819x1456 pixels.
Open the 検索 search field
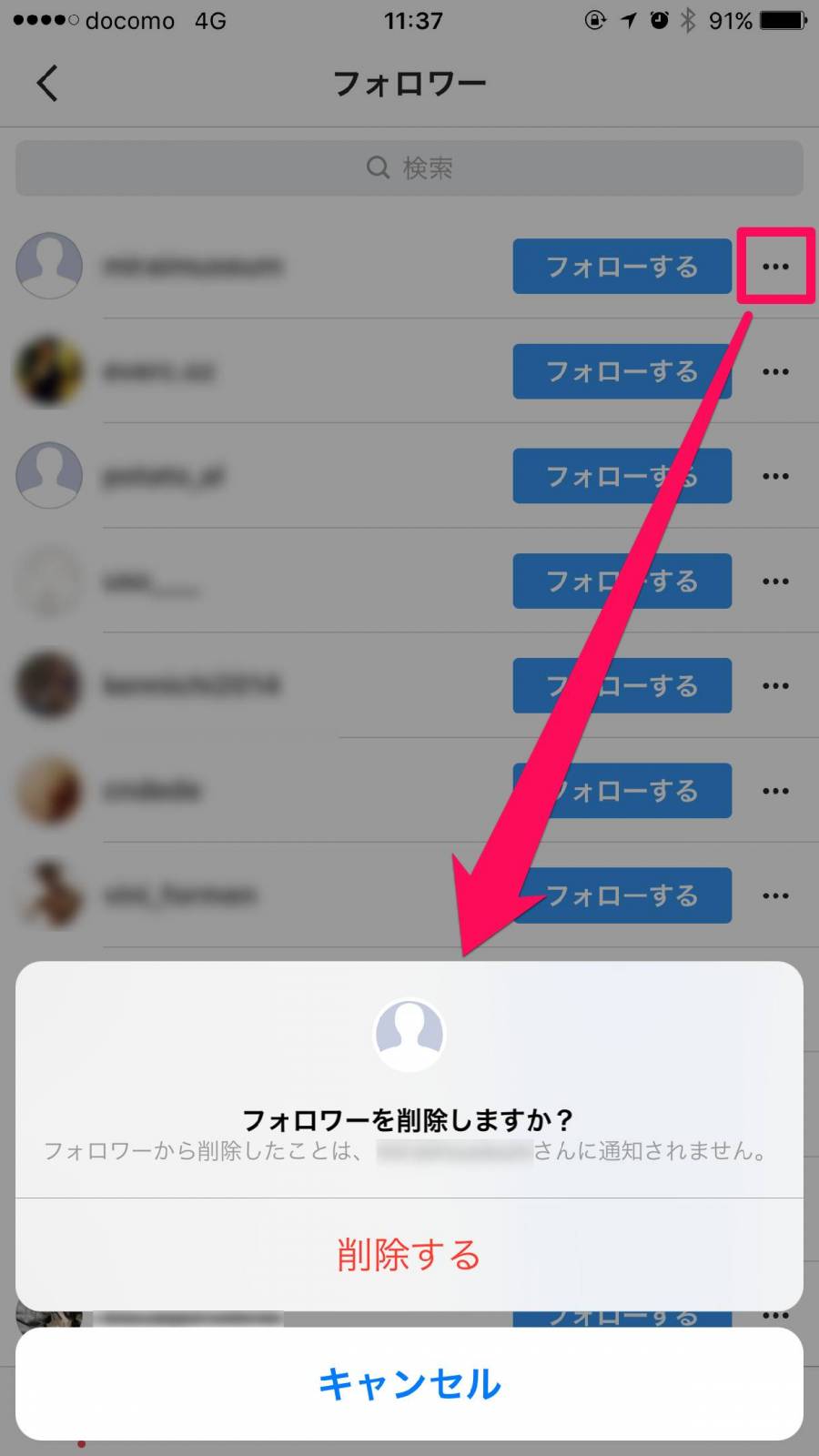409,168
